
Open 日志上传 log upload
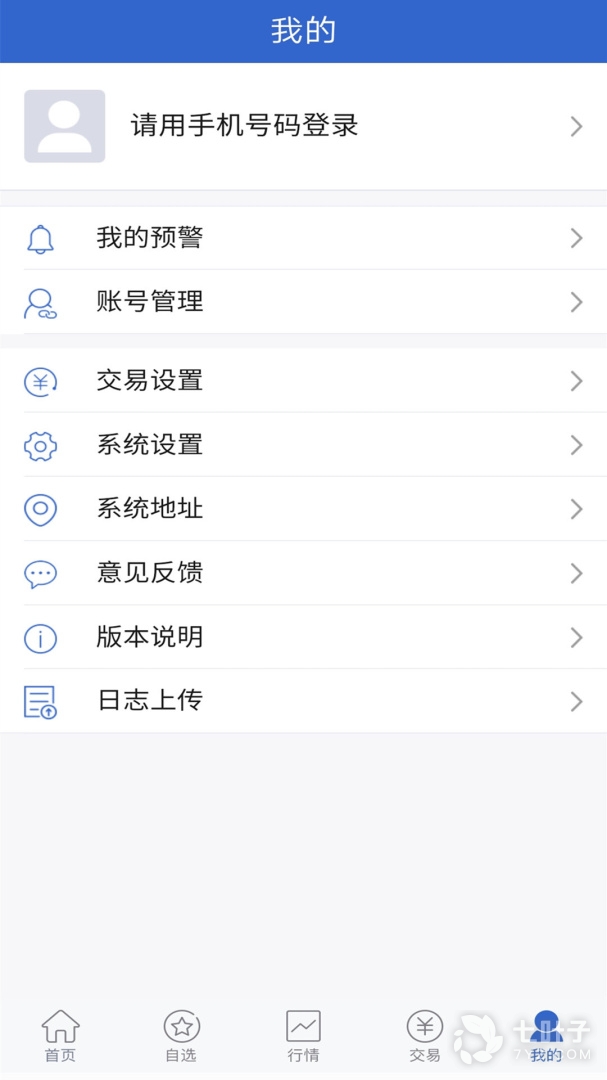click(303, 701)
